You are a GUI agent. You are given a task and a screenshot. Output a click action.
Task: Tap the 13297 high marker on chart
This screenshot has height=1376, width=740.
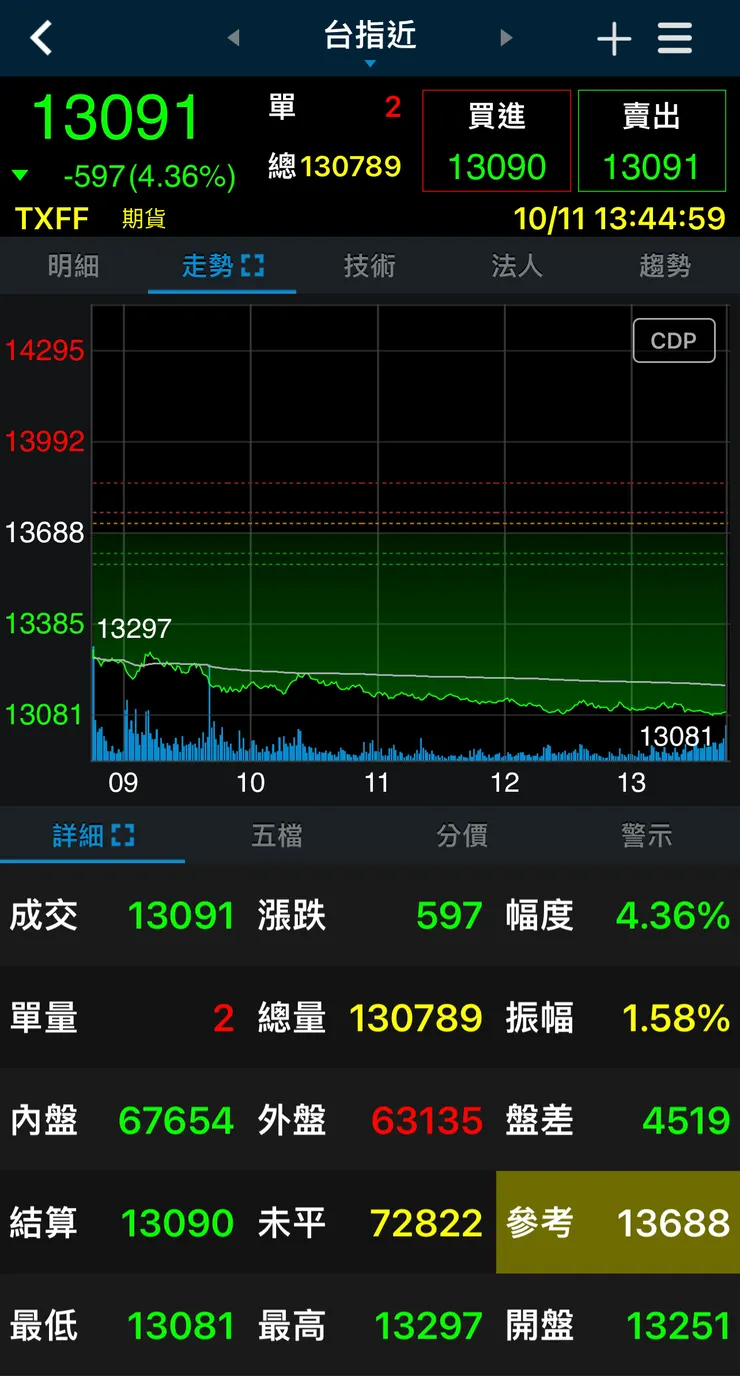click(x=134, y=629)
